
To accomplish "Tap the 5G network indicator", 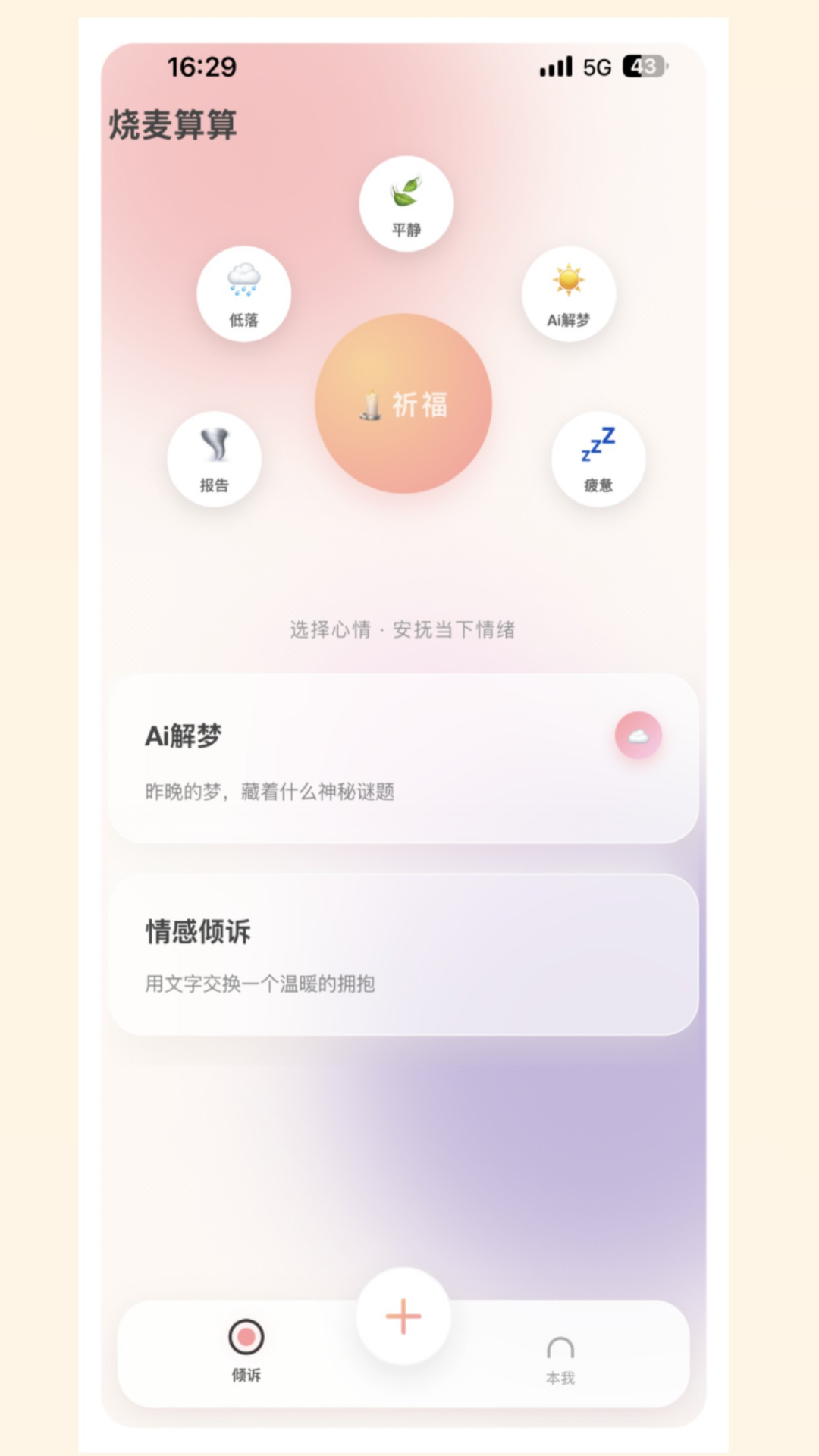I will coord(596,67).
